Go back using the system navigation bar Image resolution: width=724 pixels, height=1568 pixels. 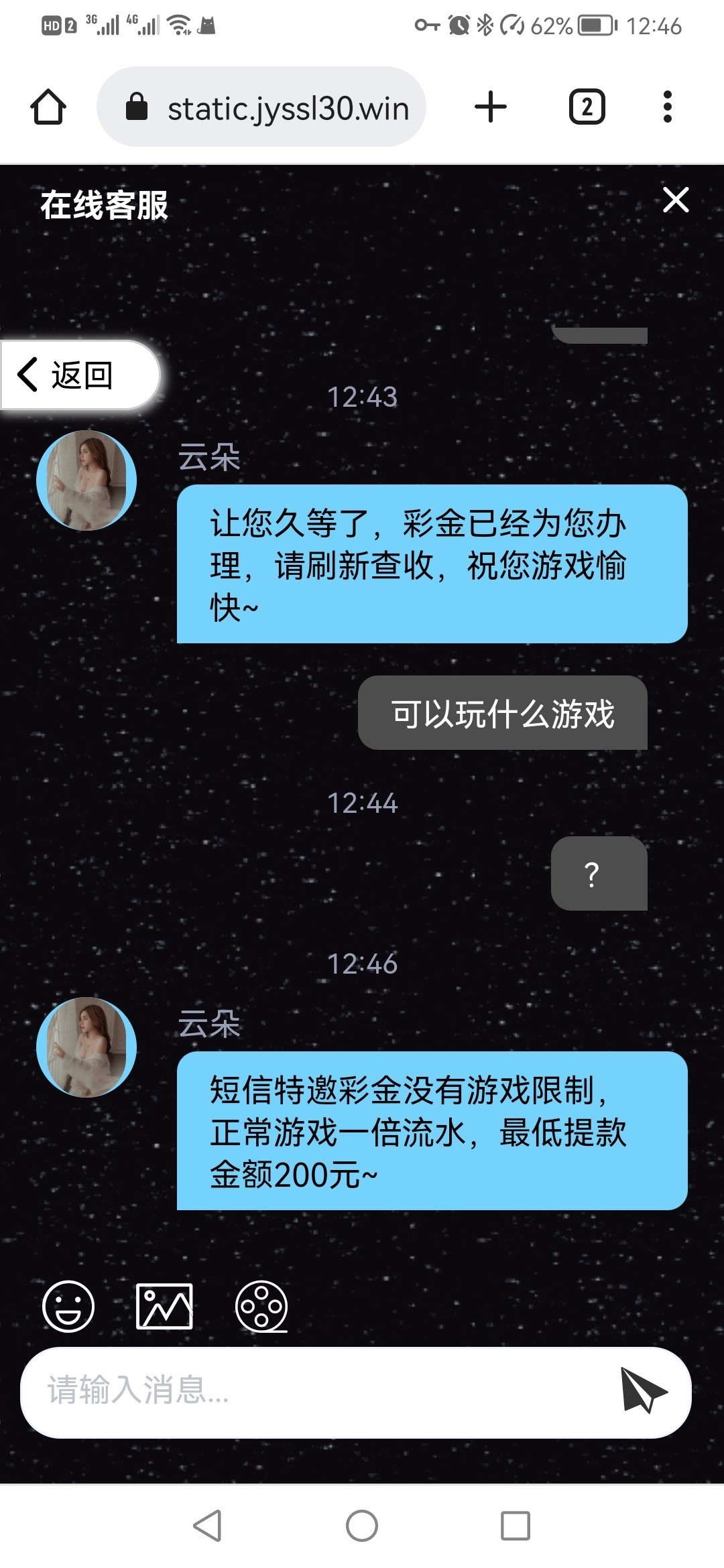(x=207, y=1526)
